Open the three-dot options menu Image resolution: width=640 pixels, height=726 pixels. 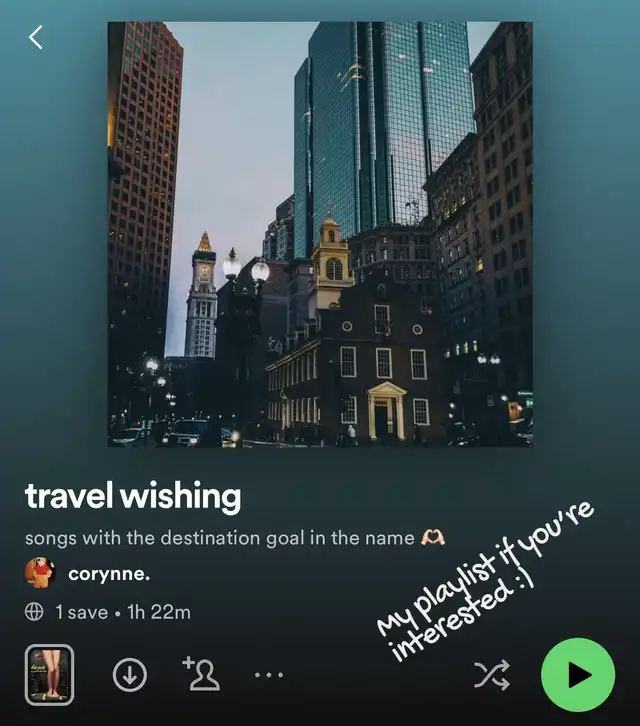[269, 676]
